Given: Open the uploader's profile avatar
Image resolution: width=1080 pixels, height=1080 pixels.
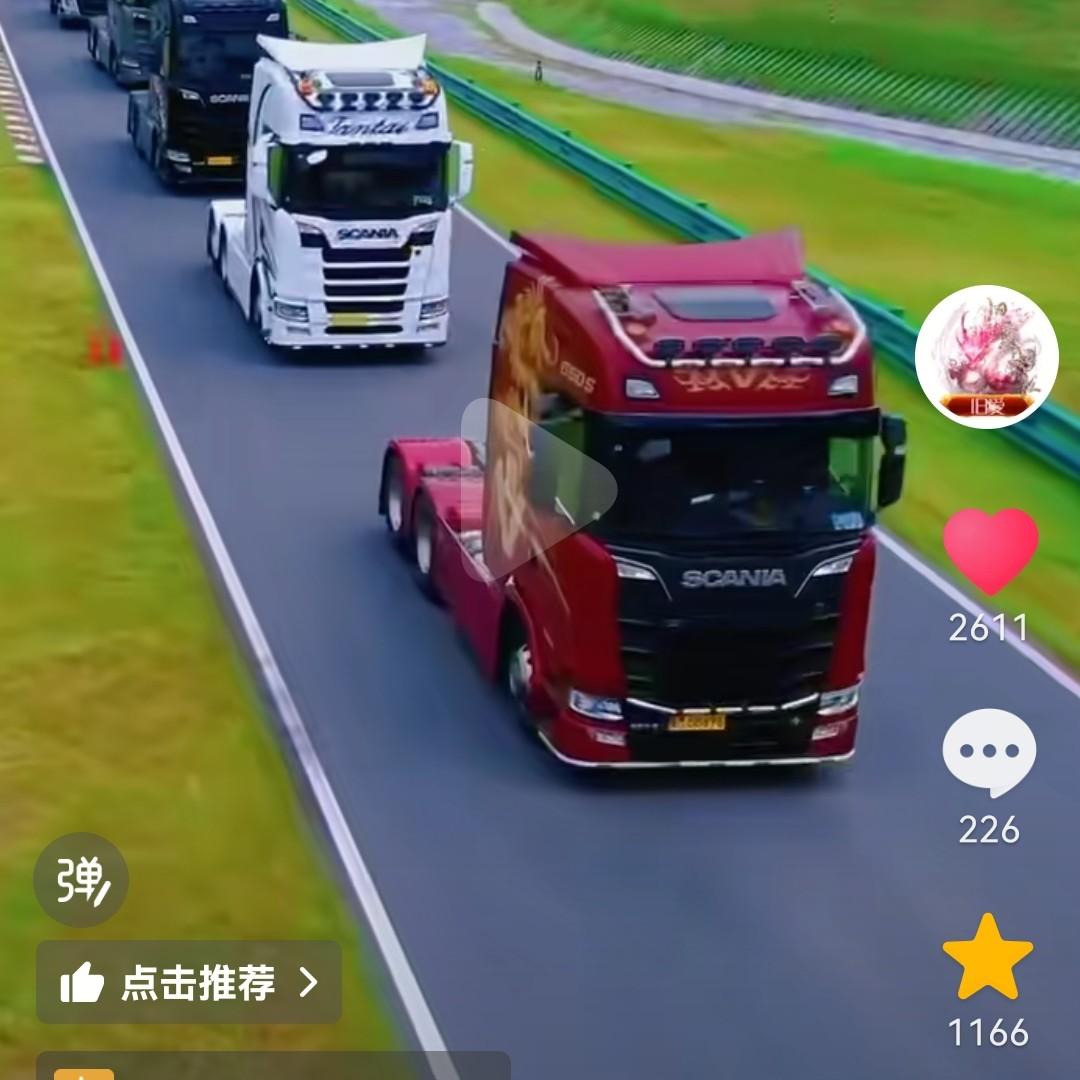Looking at the screenshot, I should 986,357.
